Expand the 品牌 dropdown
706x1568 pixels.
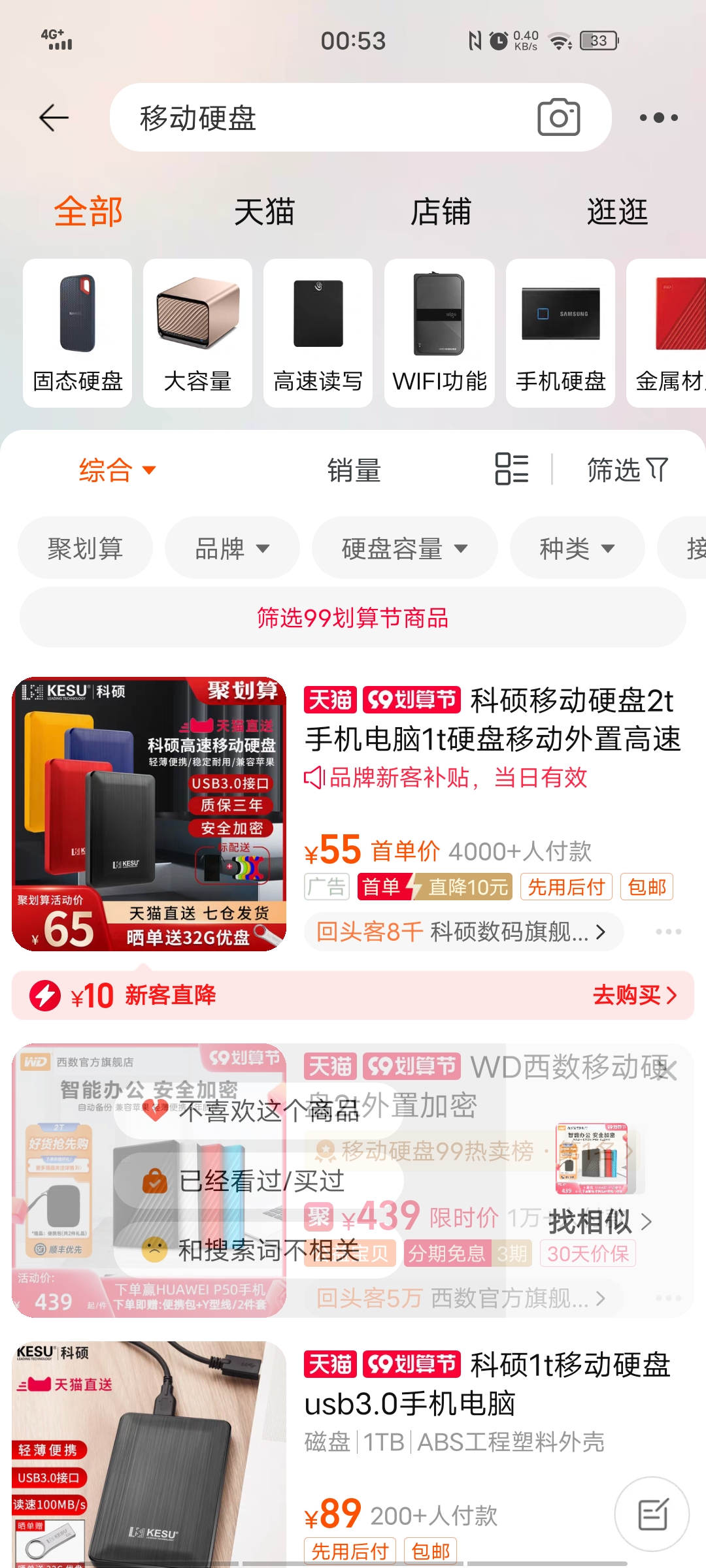[232, 548]
